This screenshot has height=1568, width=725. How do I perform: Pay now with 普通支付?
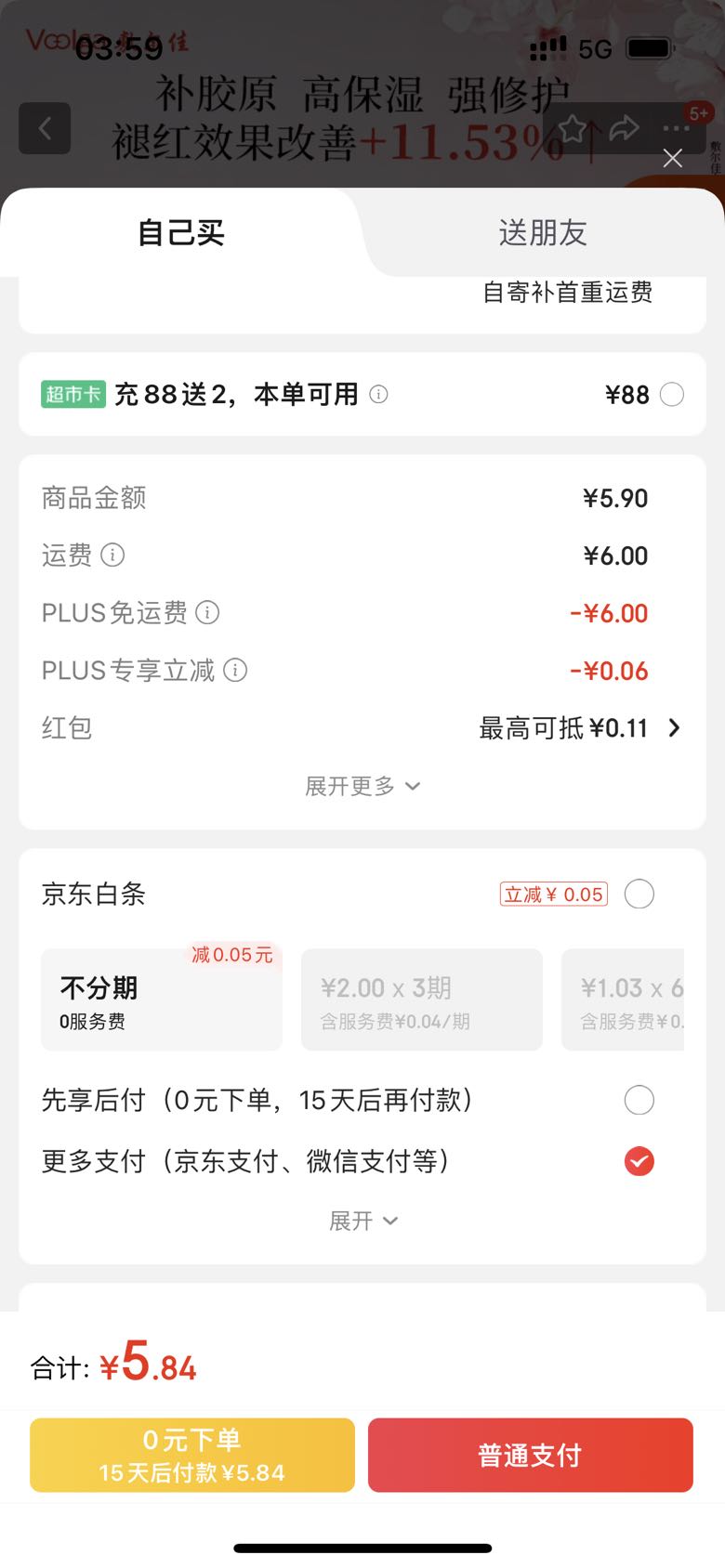531,1455
